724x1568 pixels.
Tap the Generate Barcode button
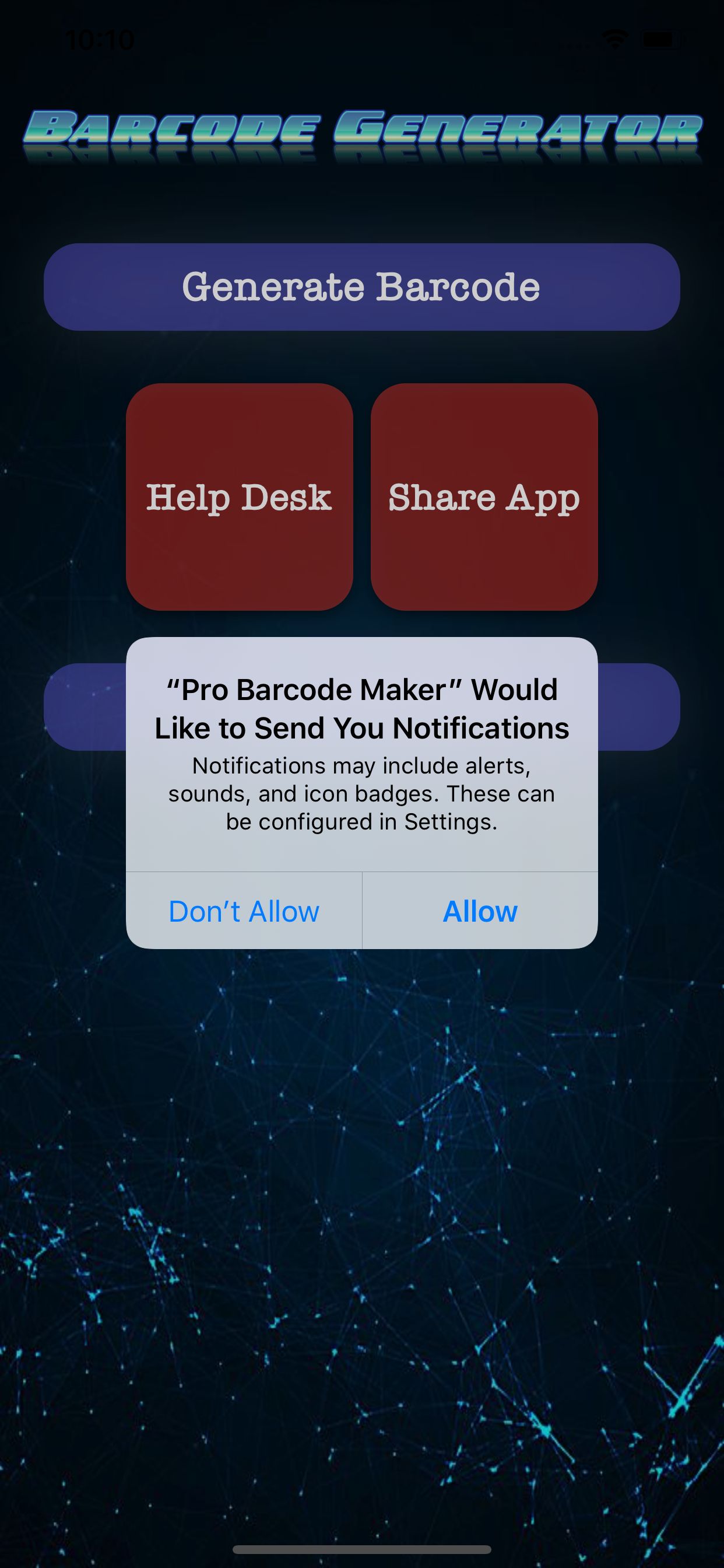pos(361,286)
